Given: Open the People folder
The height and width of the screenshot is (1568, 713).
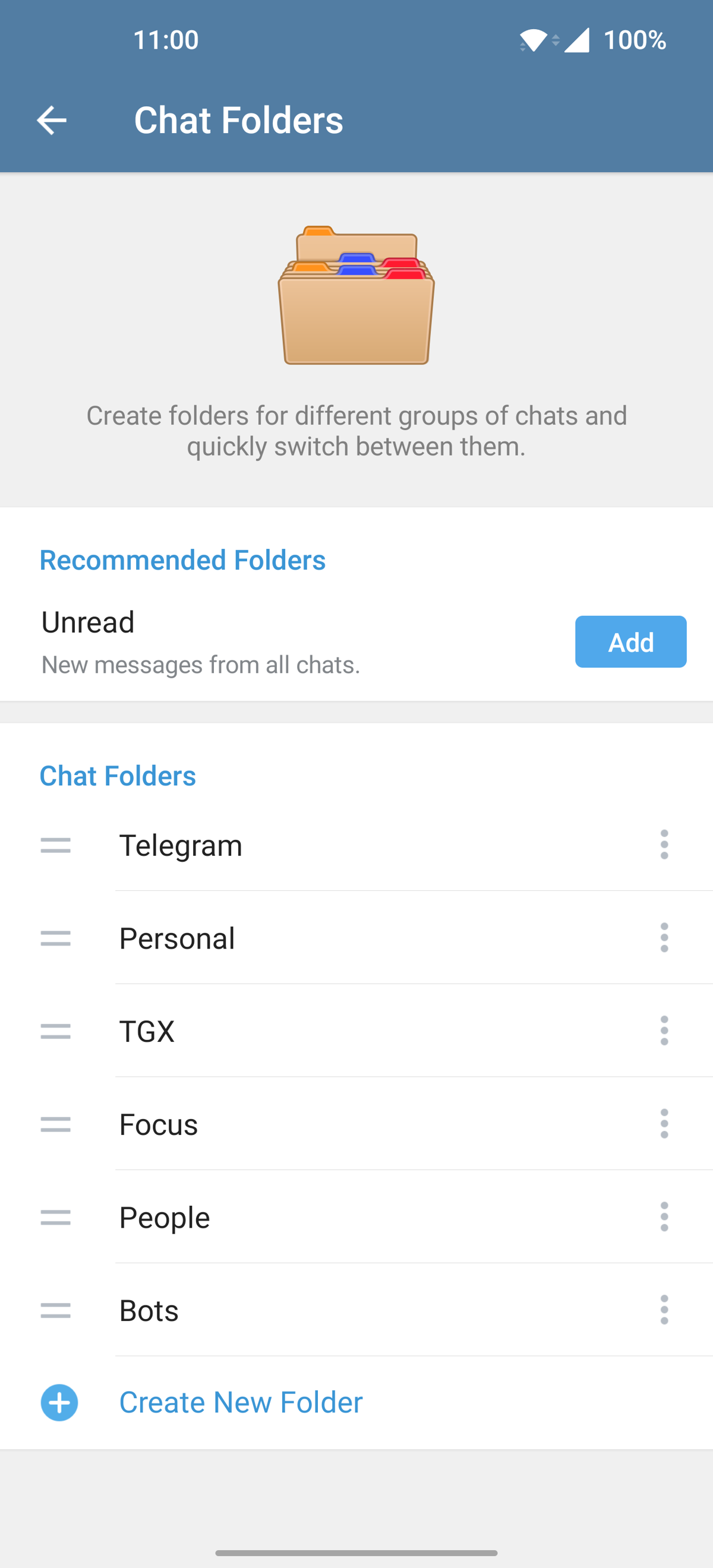Looking at the screenshot, I should pyautogui.click(x=165, y=1218).
